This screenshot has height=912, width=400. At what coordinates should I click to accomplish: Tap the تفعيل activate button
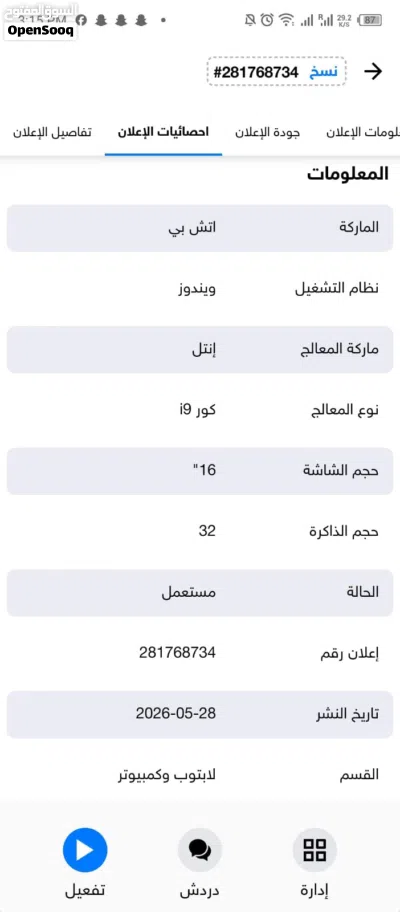pyautogui.click(x=85, y=862)
